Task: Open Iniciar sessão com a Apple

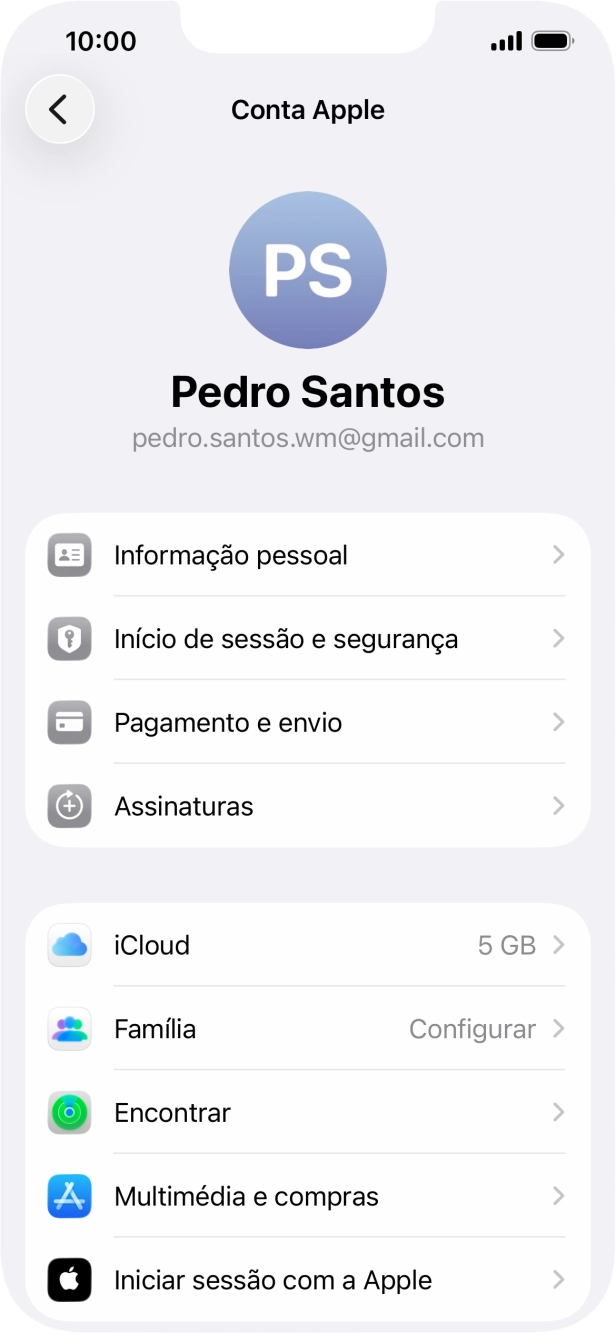Action: (x=308, y=1280)
